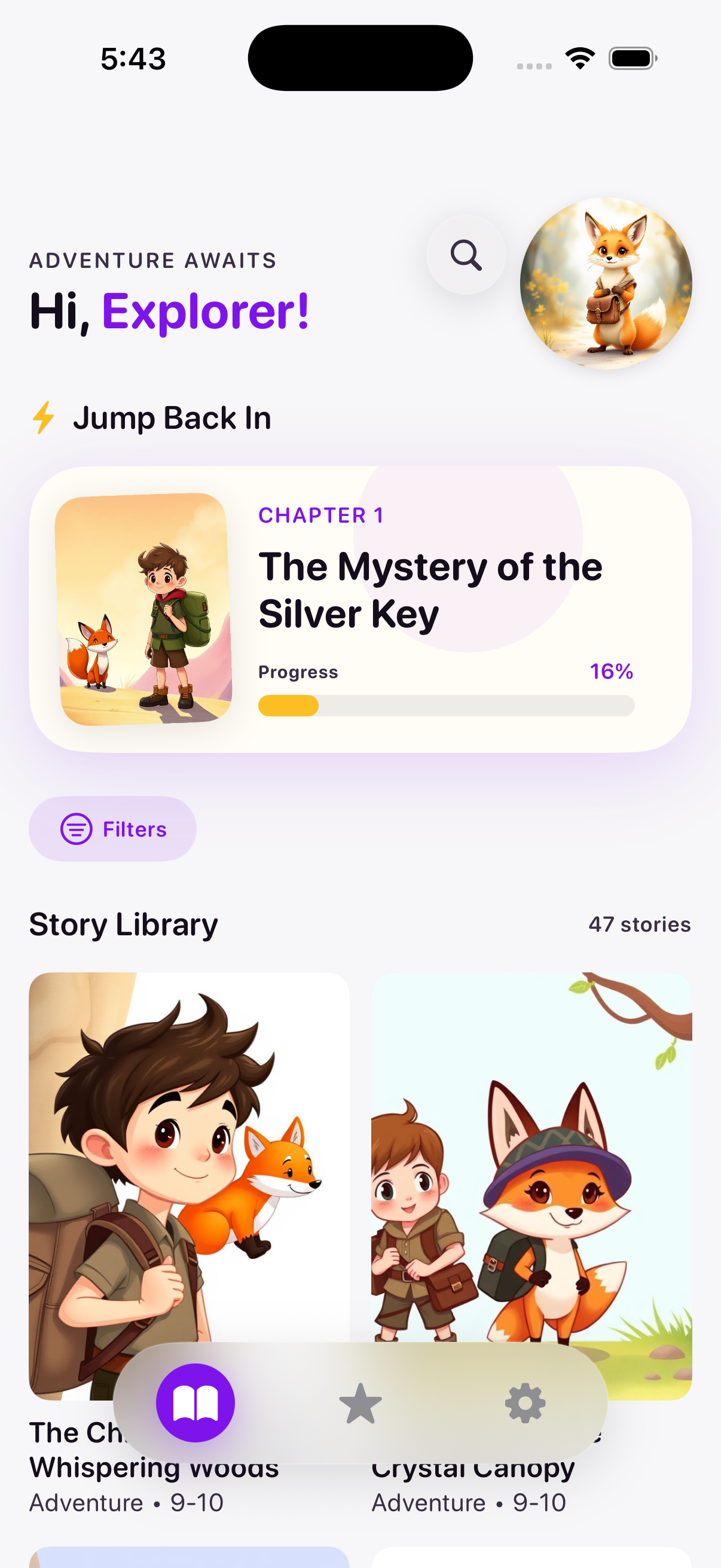Resume The Mystery of the Silver Key
Screen dimensions: 721x1568
coord(360,609)
